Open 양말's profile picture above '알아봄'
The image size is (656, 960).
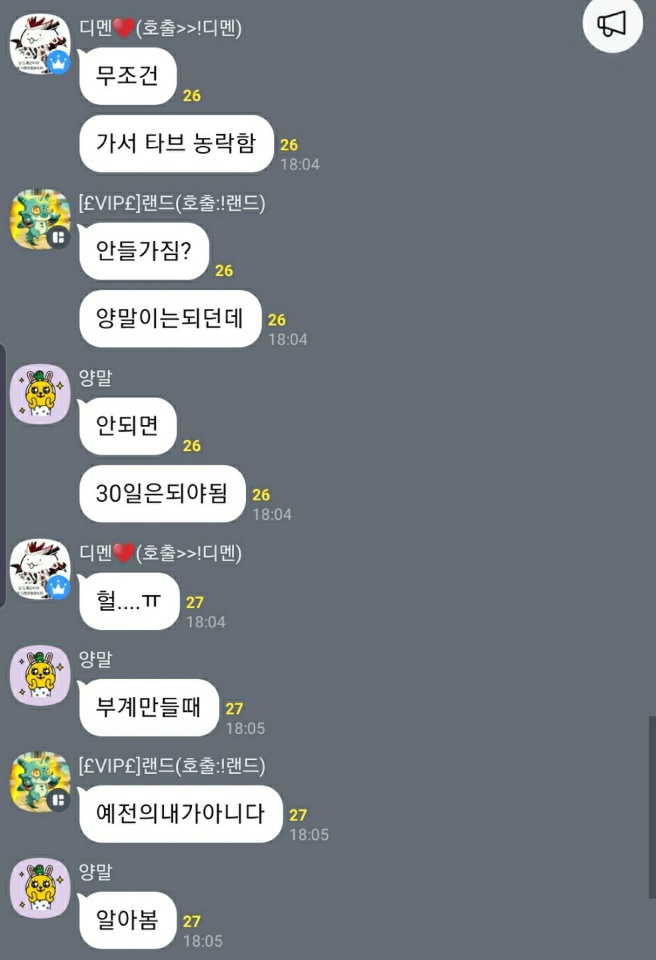(39, 888)
